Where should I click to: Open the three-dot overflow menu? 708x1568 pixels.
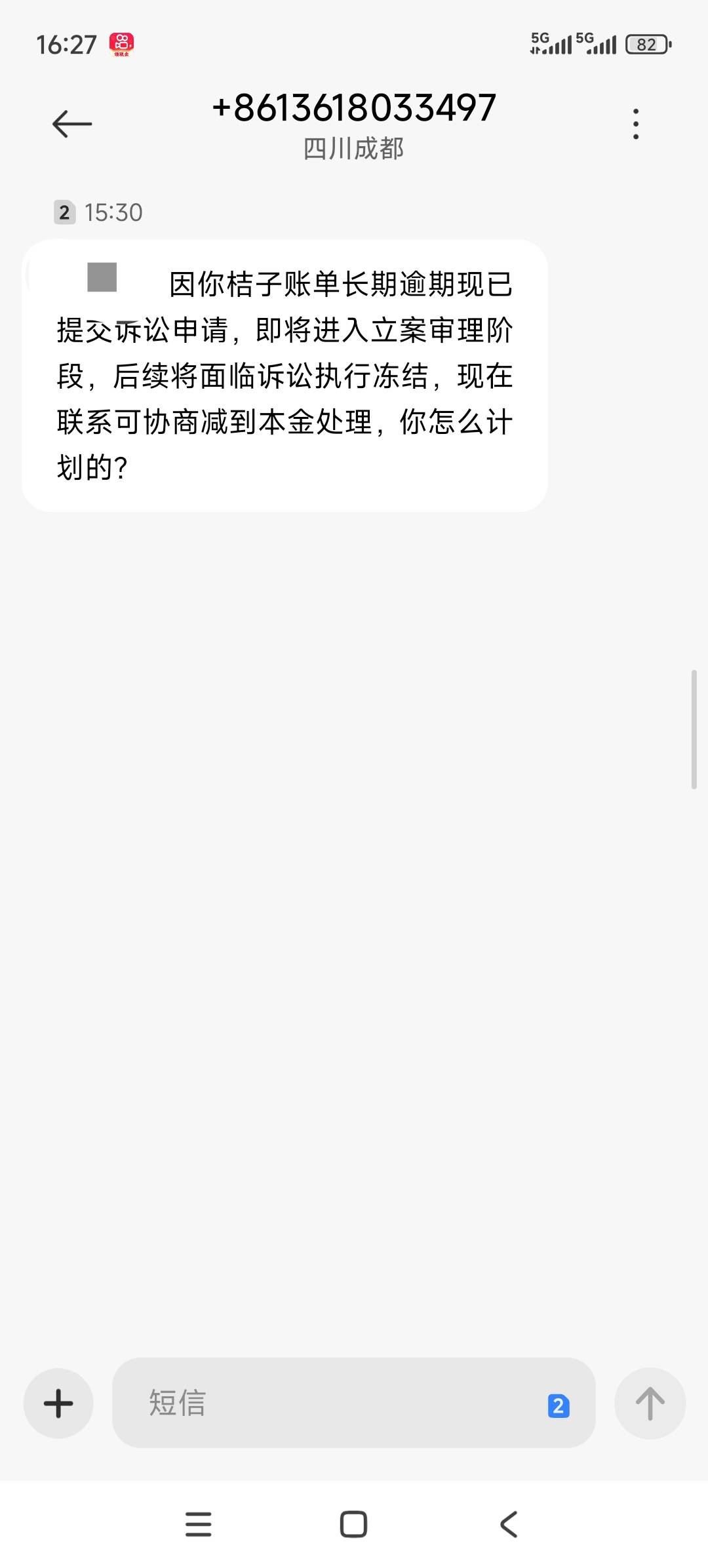coord(635,124)
